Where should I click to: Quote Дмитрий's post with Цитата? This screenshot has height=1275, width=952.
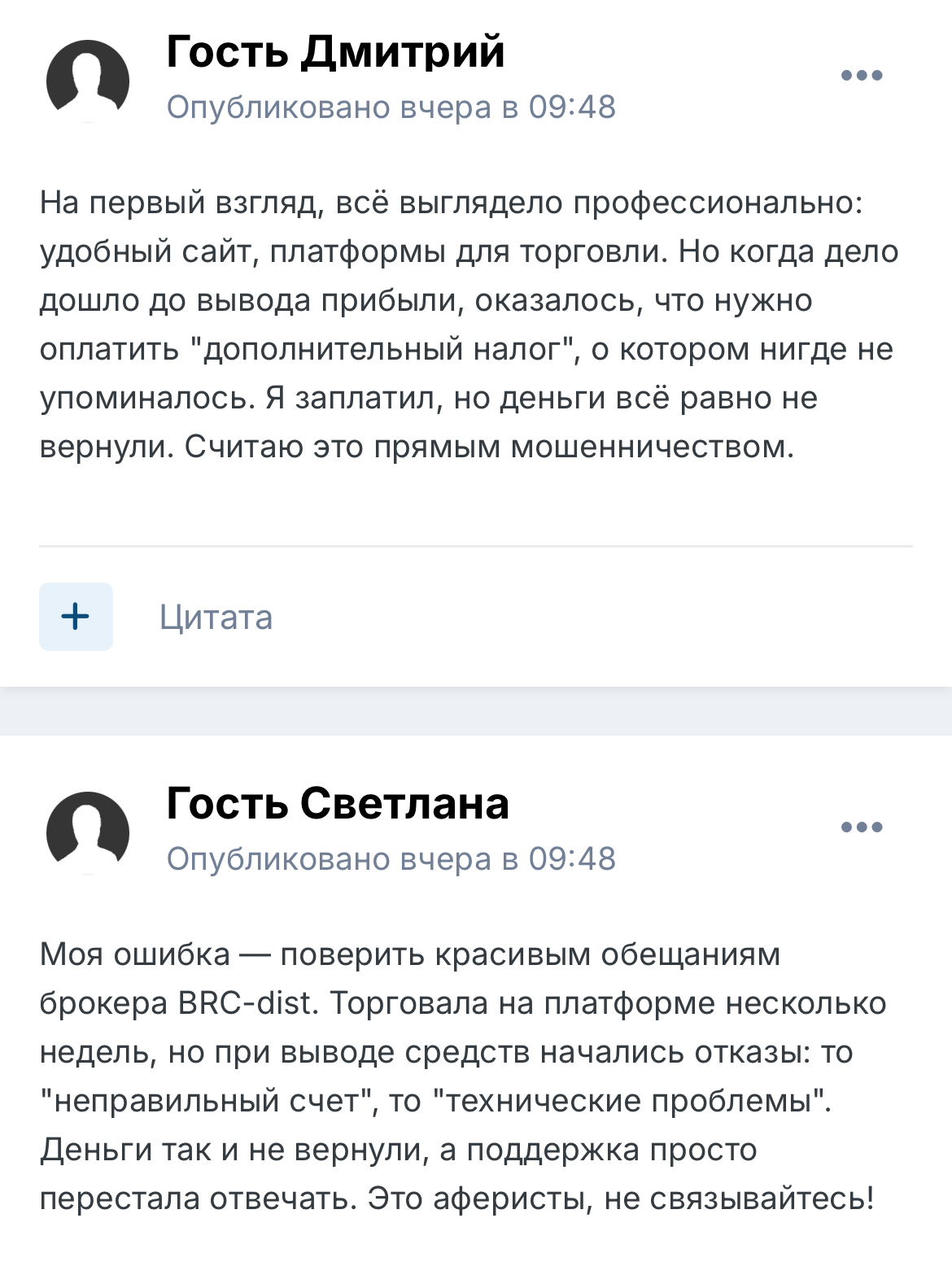click(x=216, y=617)
